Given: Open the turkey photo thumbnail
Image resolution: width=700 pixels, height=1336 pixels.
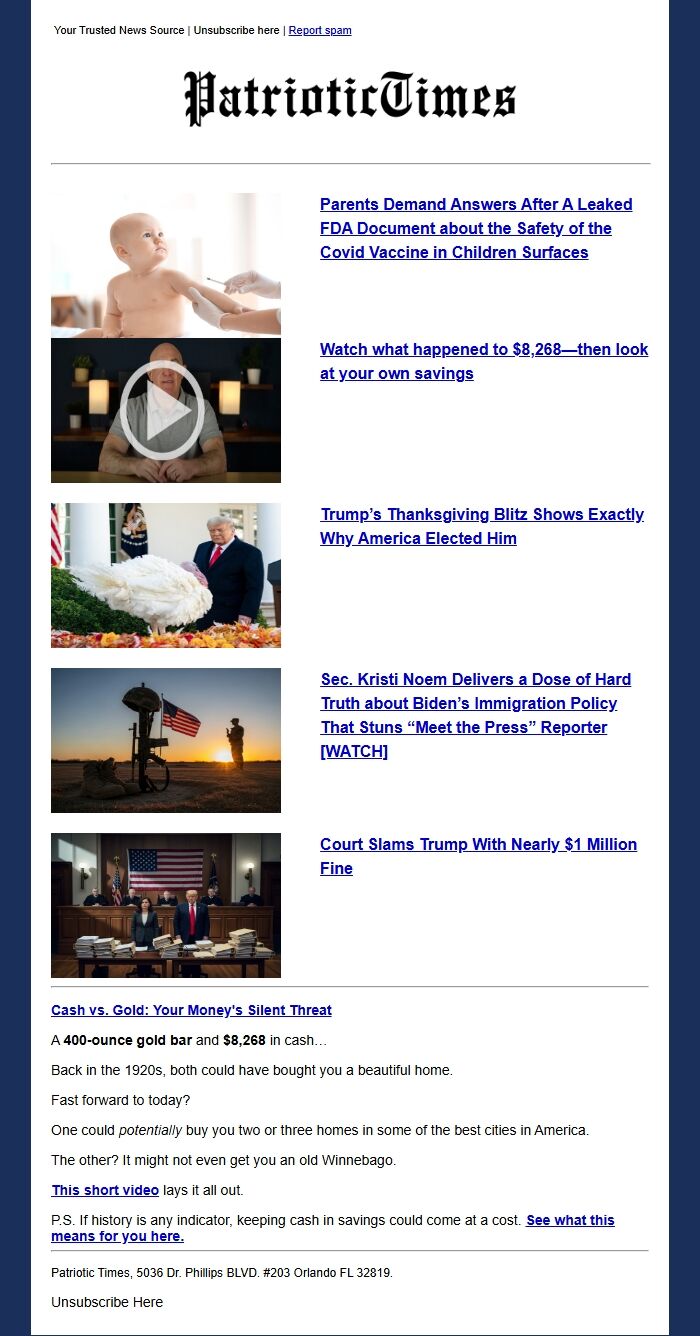Looking at the screenshot, I should click(x=166, y=575).
